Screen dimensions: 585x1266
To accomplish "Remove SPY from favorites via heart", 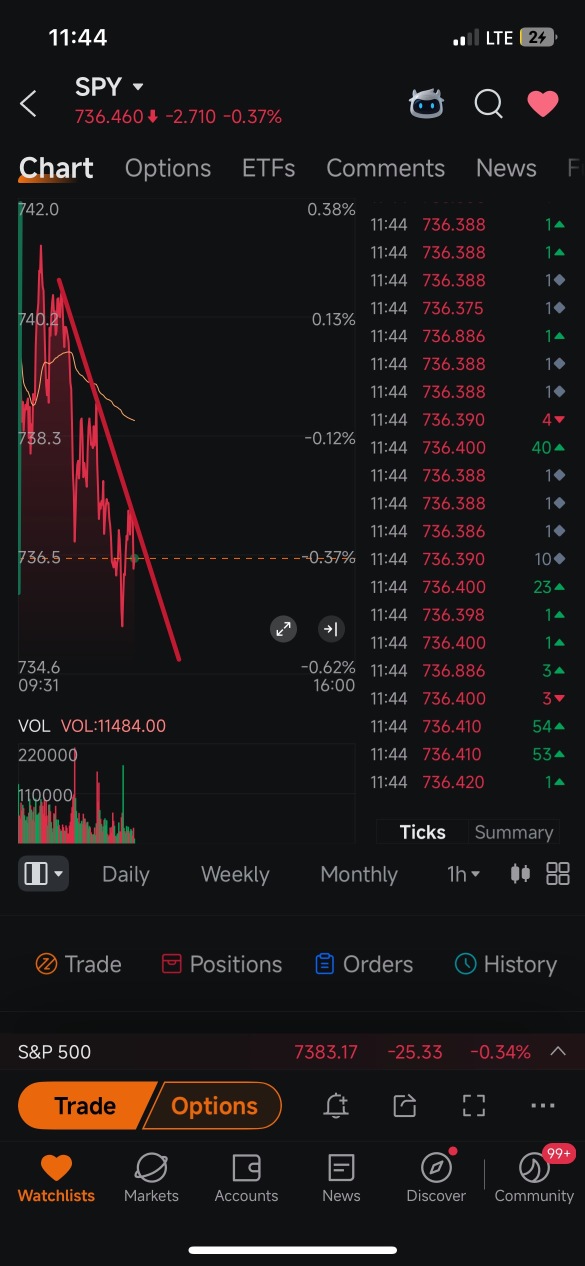I will pyautogui.click(x=543, y=103).
